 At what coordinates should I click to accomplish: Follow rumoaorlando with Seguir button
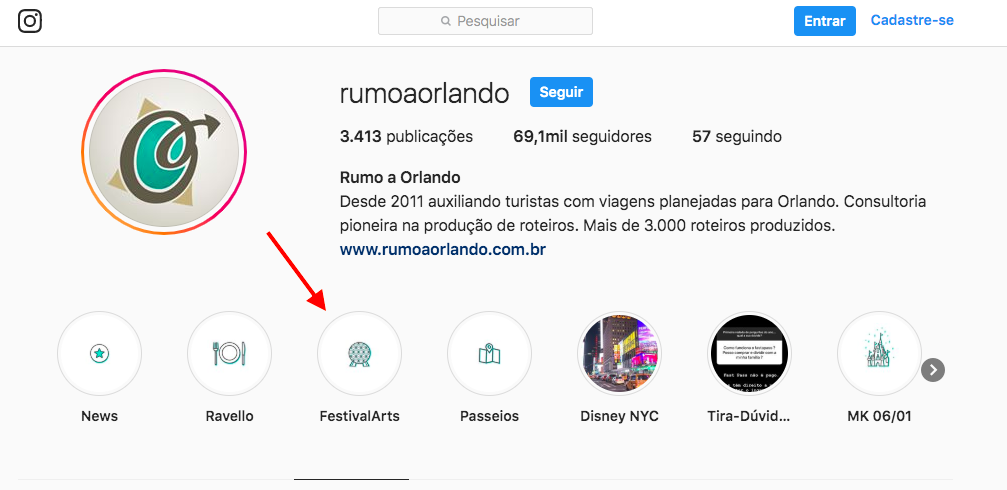[561, 92]
